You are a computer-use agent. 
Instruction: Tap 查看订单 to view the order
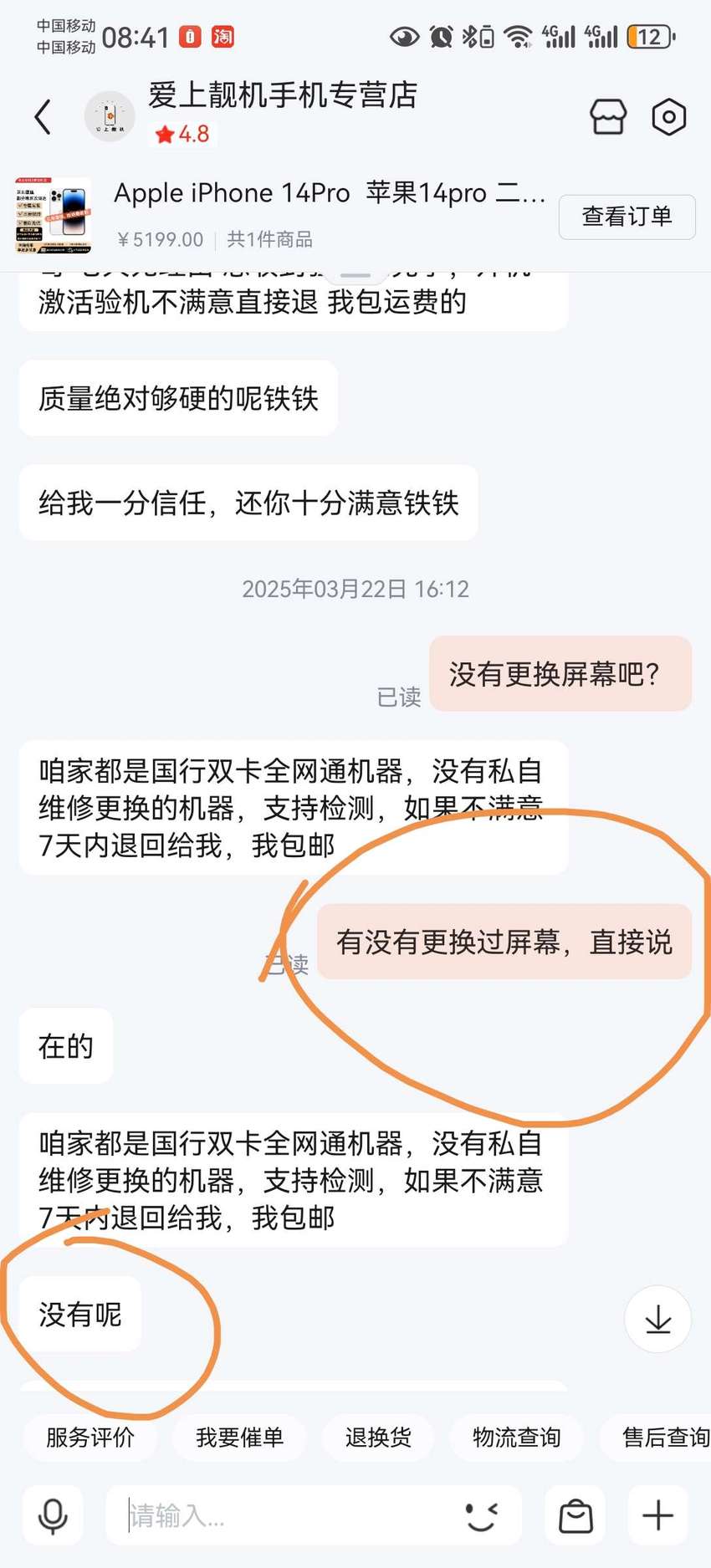[x=627, y=217]
